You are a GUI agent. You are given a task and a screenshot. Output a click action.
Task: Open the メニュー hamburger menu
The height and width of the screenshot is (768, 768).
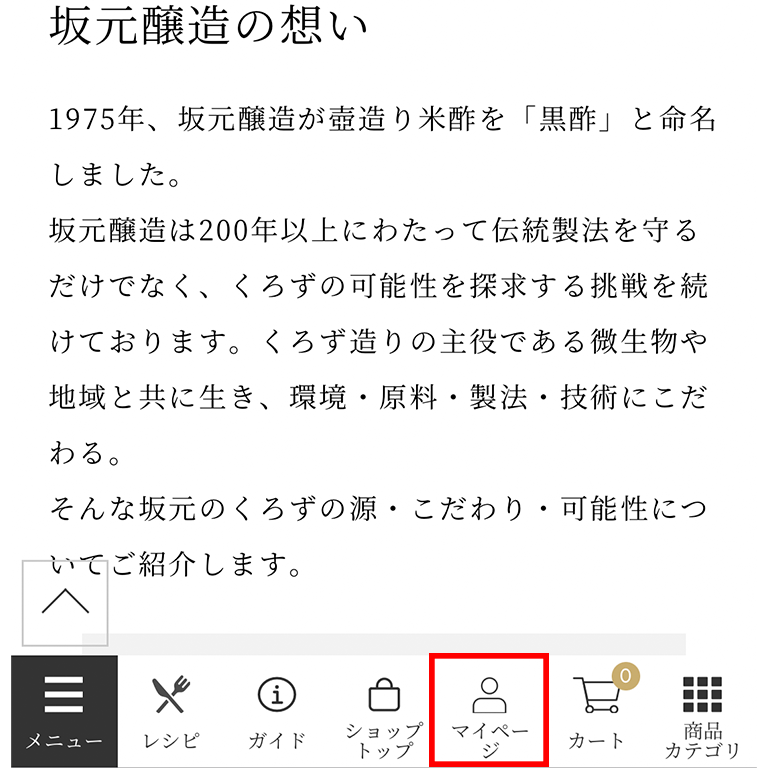click(x=64, y=711)
